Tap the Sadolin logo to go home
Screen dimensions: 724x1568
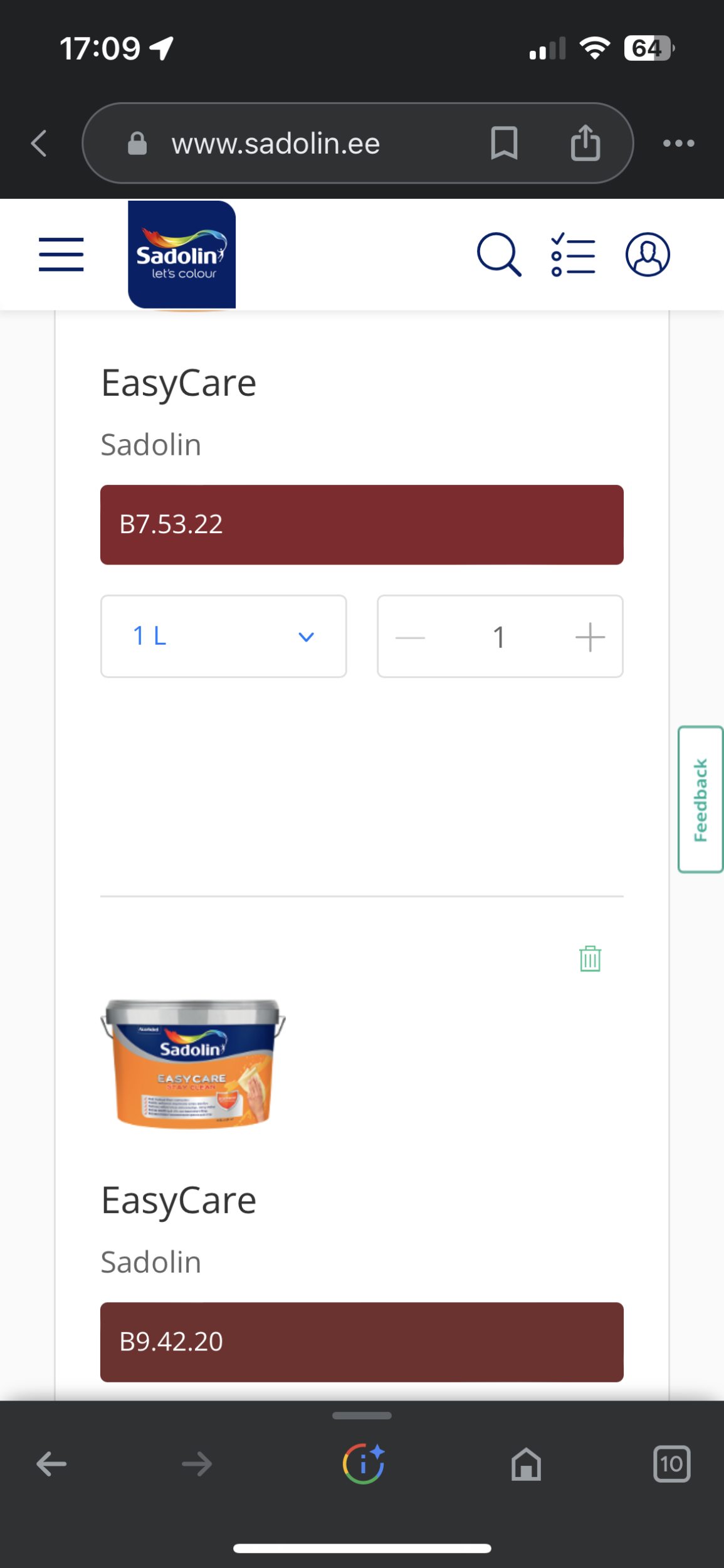tap(182, 255)
